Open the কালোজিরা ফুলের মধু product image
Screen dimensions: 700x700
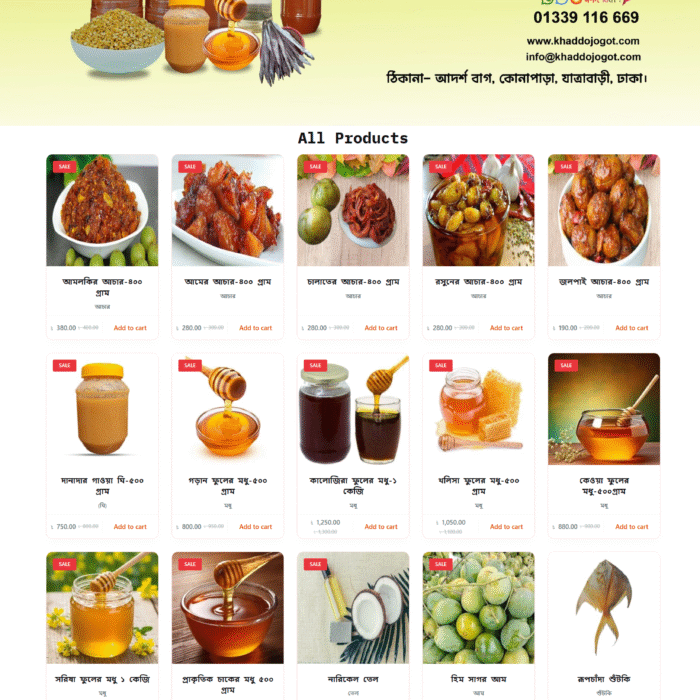point(353,409)
